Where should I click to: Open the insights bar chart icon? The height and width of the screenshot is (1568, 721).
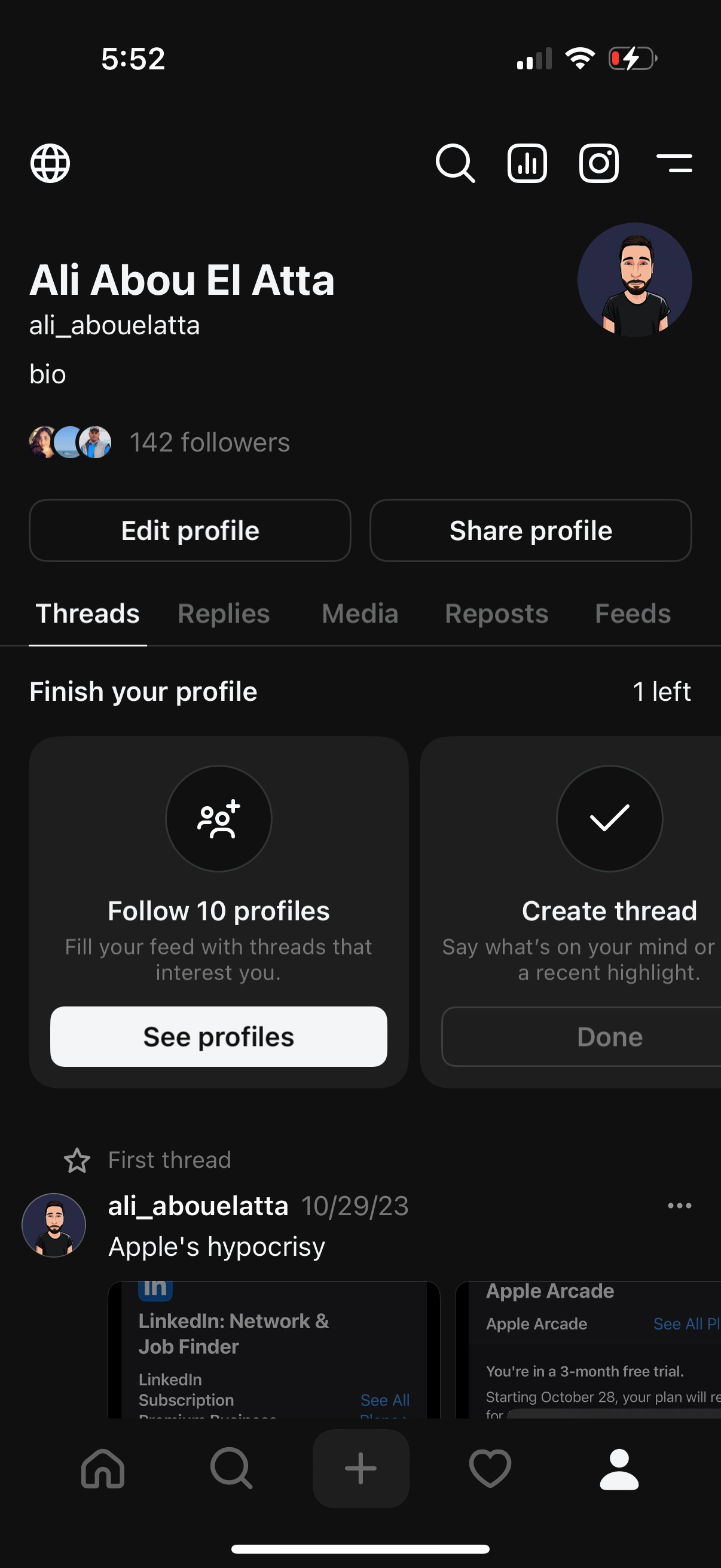527,163
